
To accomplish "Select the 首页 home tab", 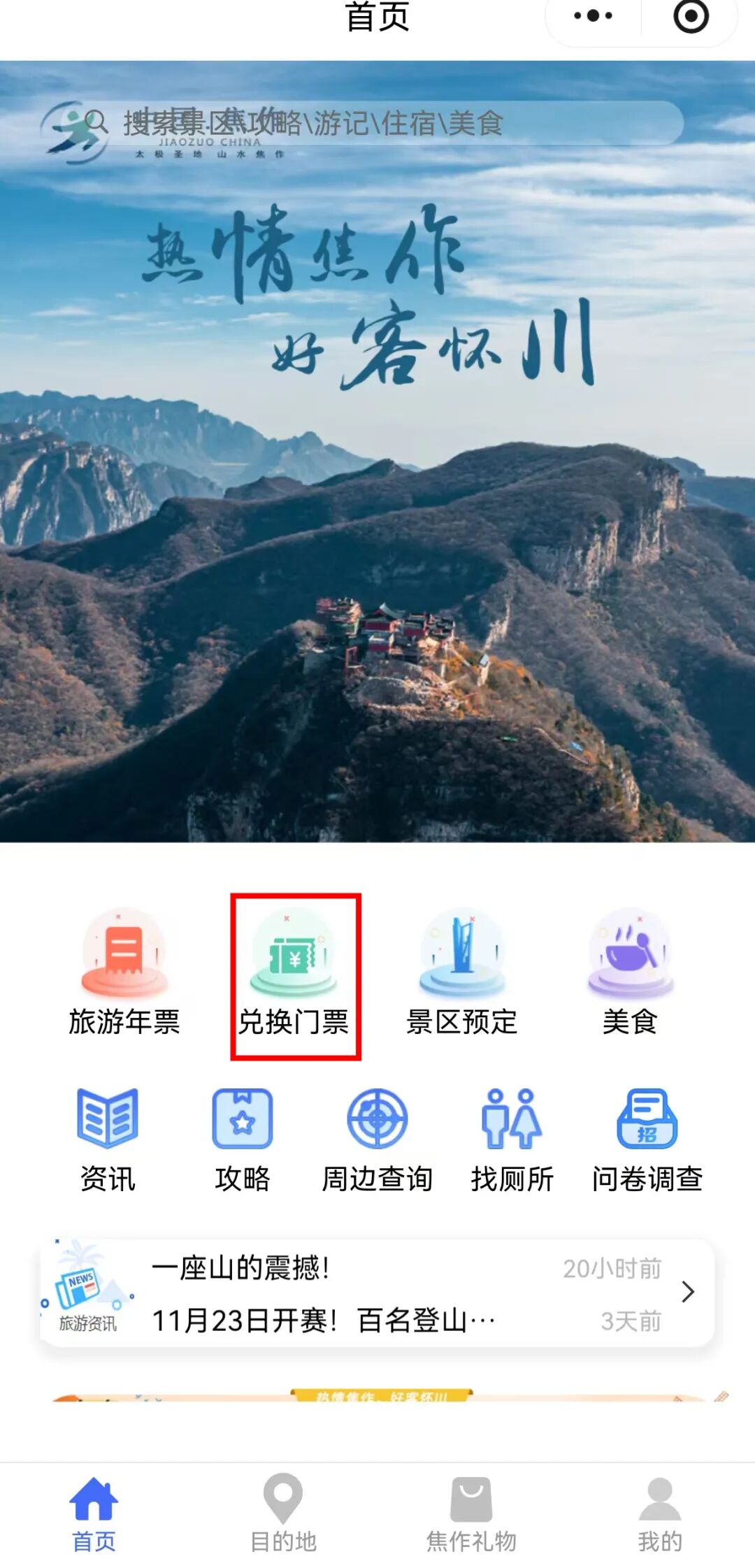I will click(x=94, y=1513).
